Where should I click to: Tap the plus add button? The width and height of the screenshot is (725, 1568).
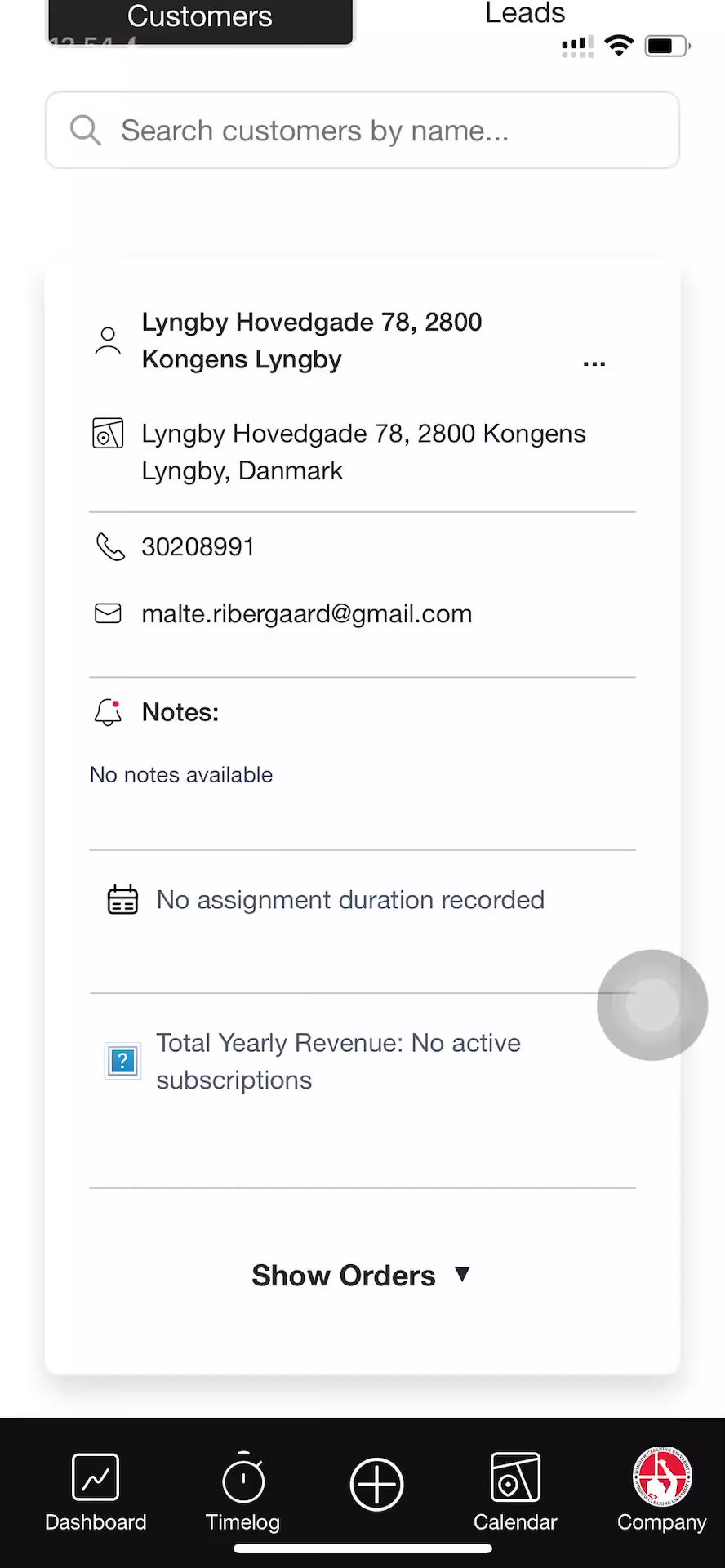point(376,1484)
